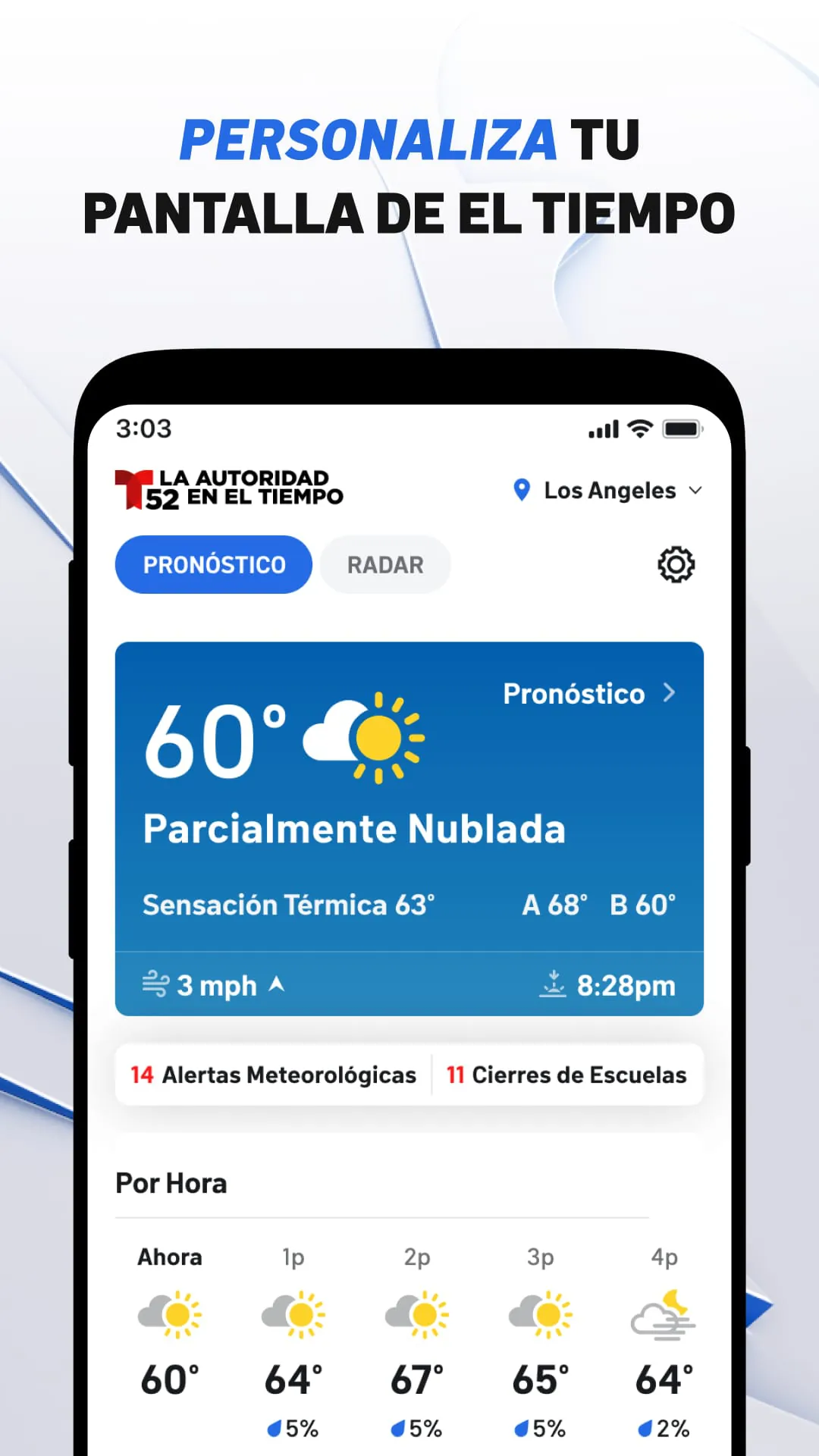The width and height of the screenshot is (819, 1456).
Task: Tap the Por Hora section header
Action: 171,1182
